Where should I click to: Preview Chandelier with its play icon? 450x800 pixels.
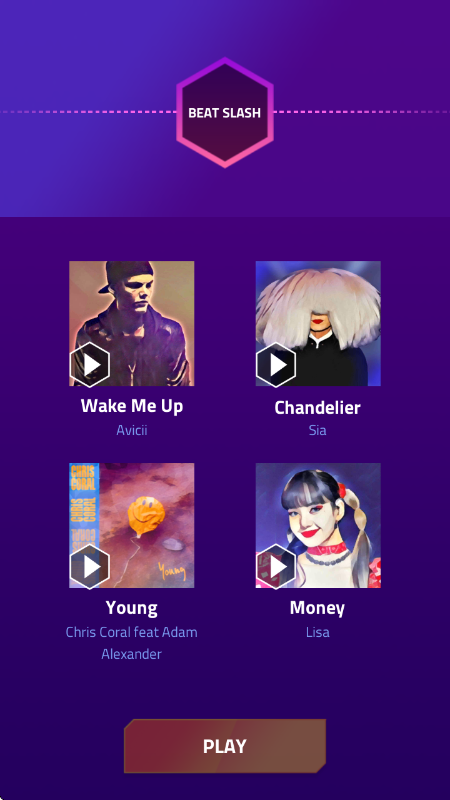point(276,365)
